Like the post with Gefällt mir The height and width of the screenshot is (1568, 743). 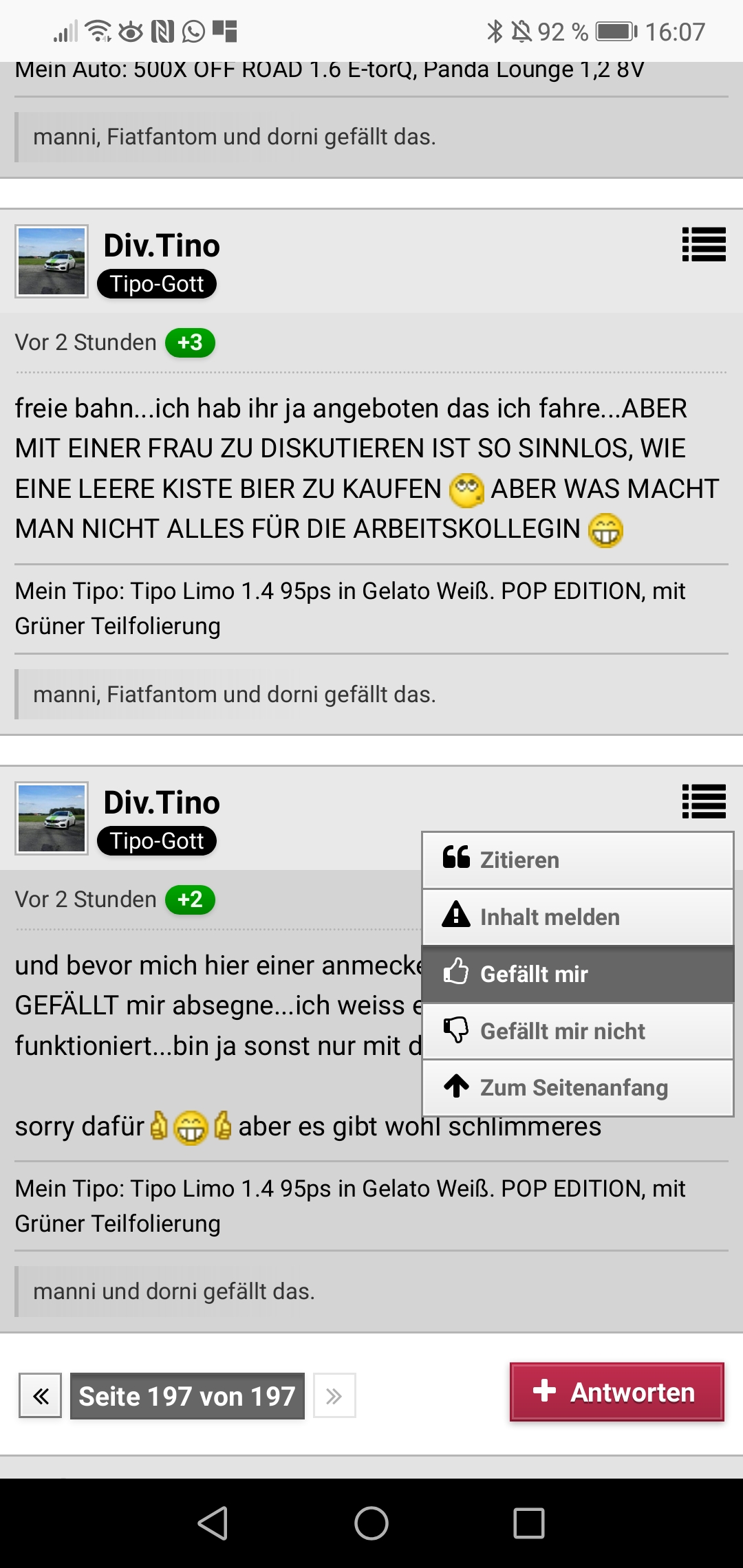577,974
